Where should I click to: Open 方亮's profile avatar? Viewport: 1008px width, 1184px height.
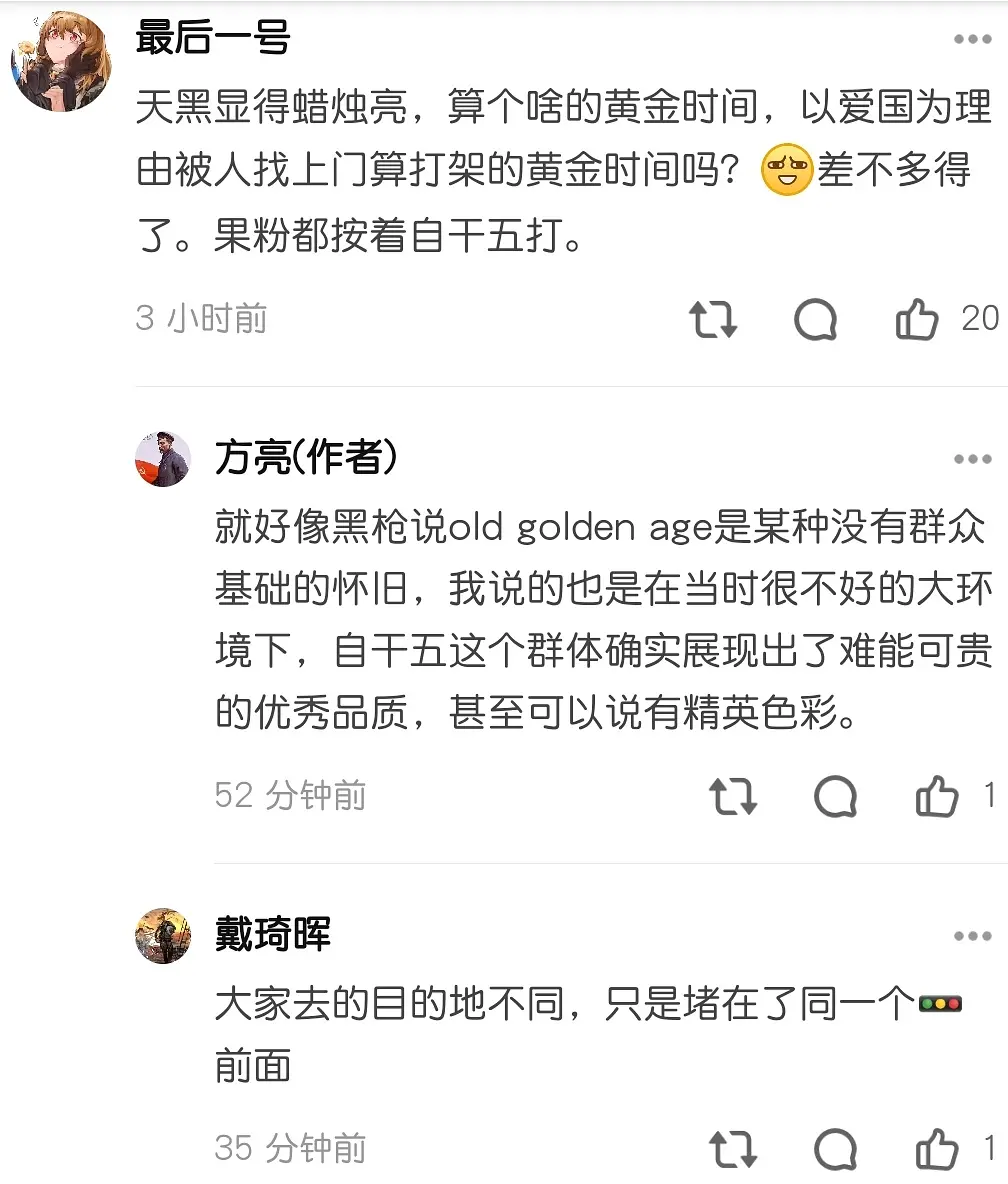click(x=163, y=460)
